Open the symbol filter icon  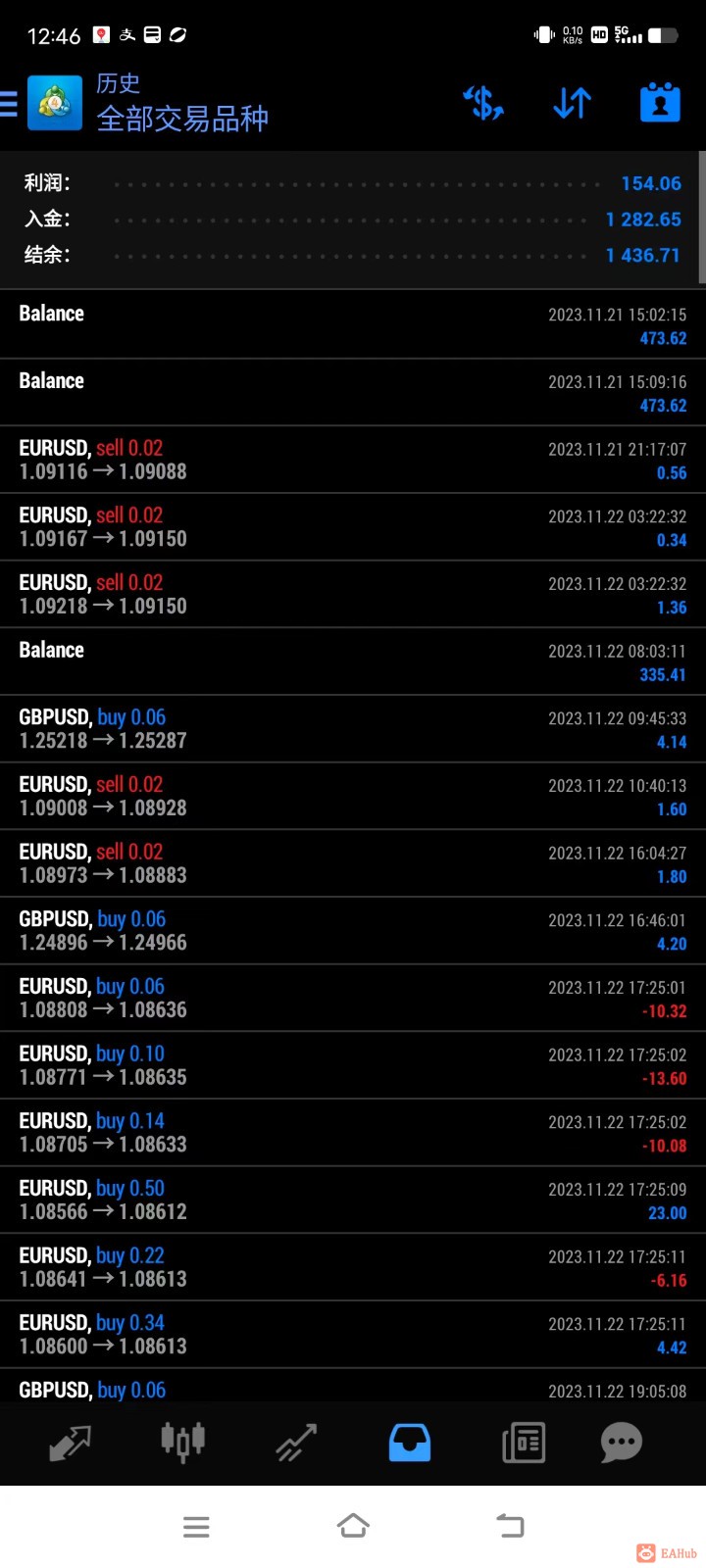point(483,103)
